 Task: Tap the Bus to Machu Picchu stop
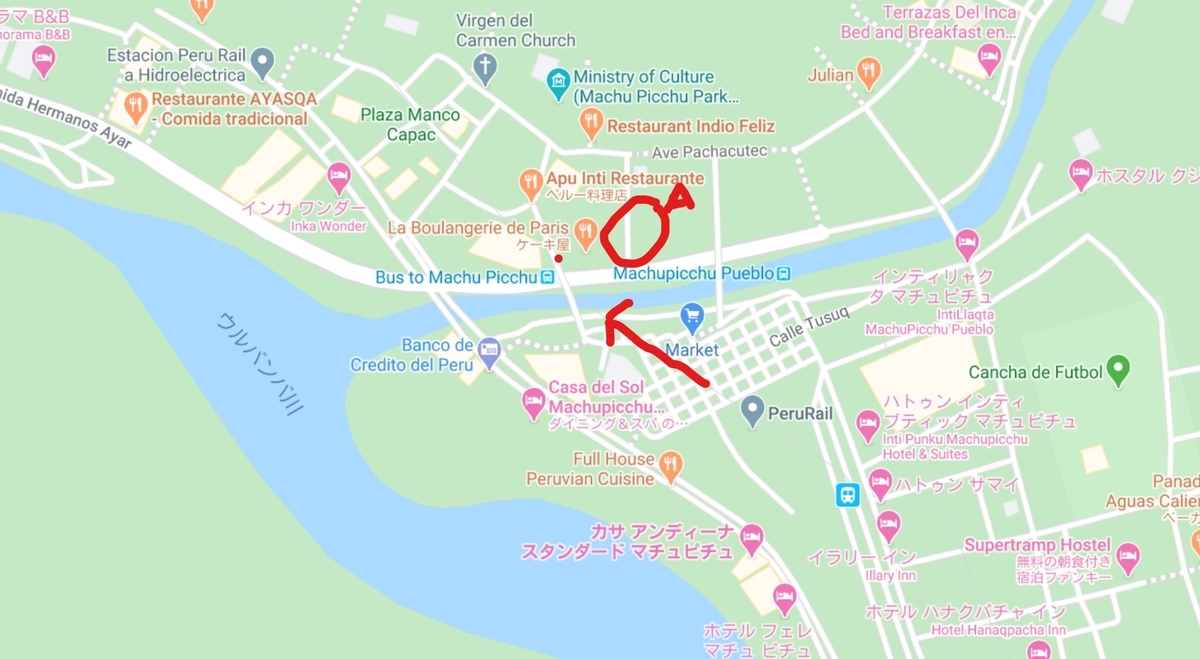pyautogui.click(x=548, y=277)
